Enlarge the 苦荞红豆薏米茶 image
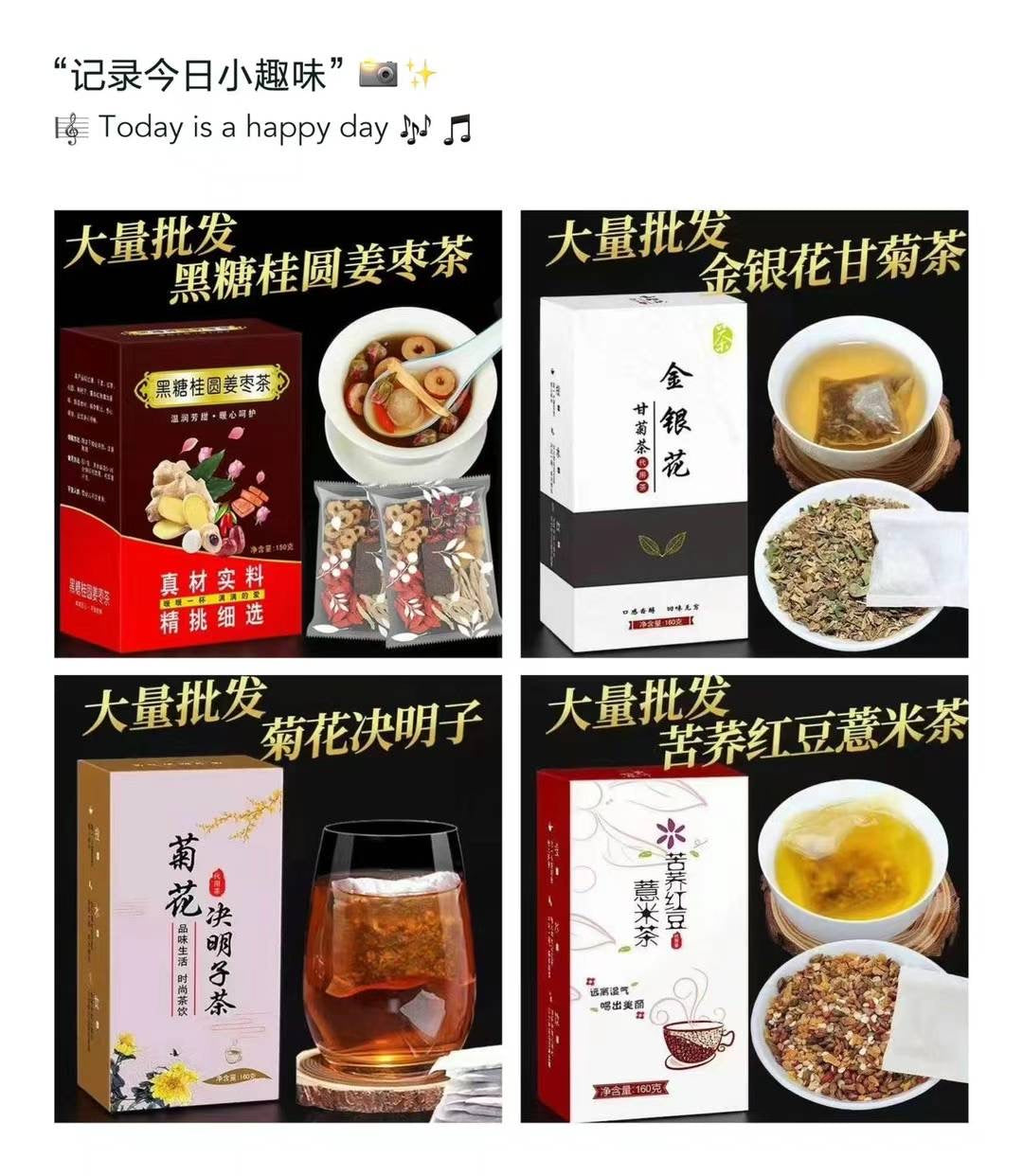 745,899
